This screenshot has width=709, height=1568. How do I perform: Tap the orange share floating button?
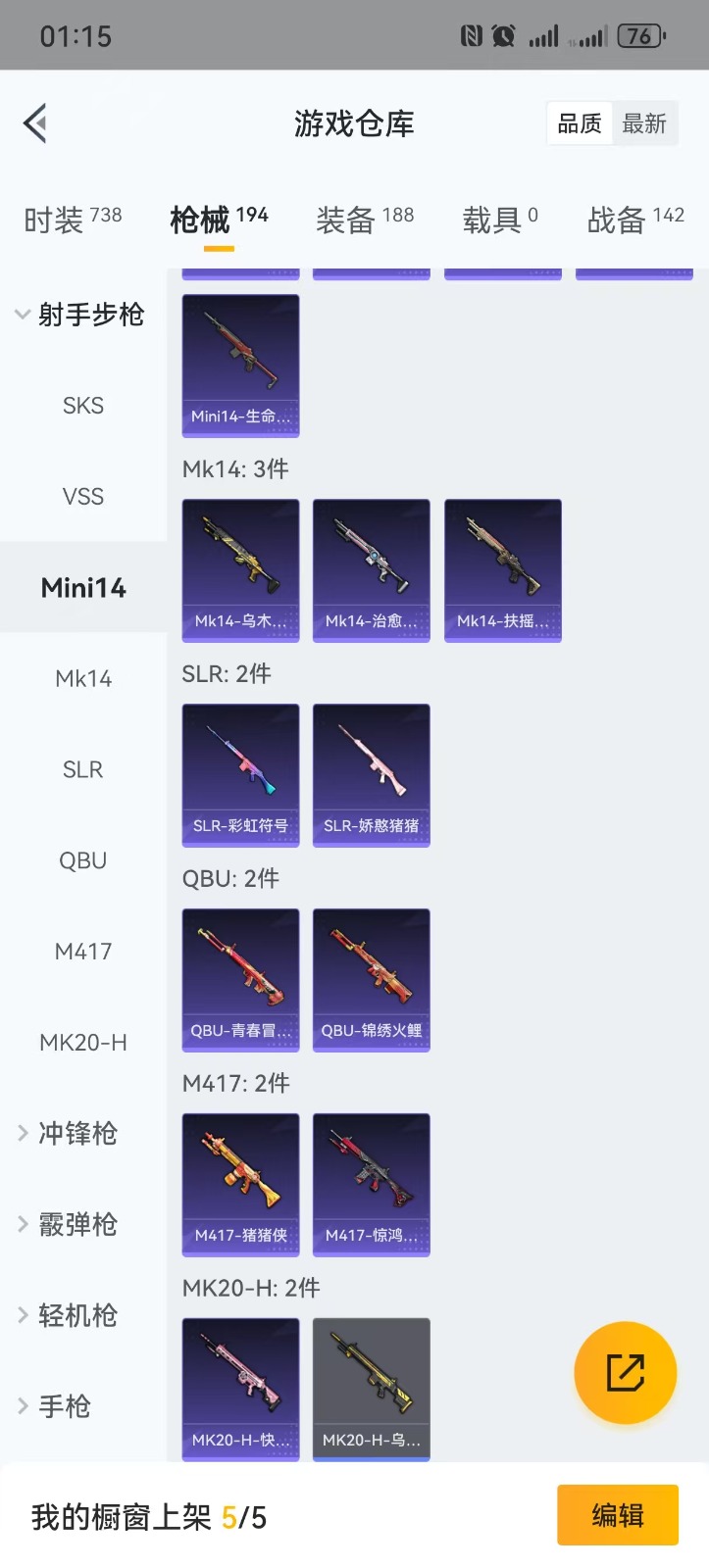[625, 1372]
